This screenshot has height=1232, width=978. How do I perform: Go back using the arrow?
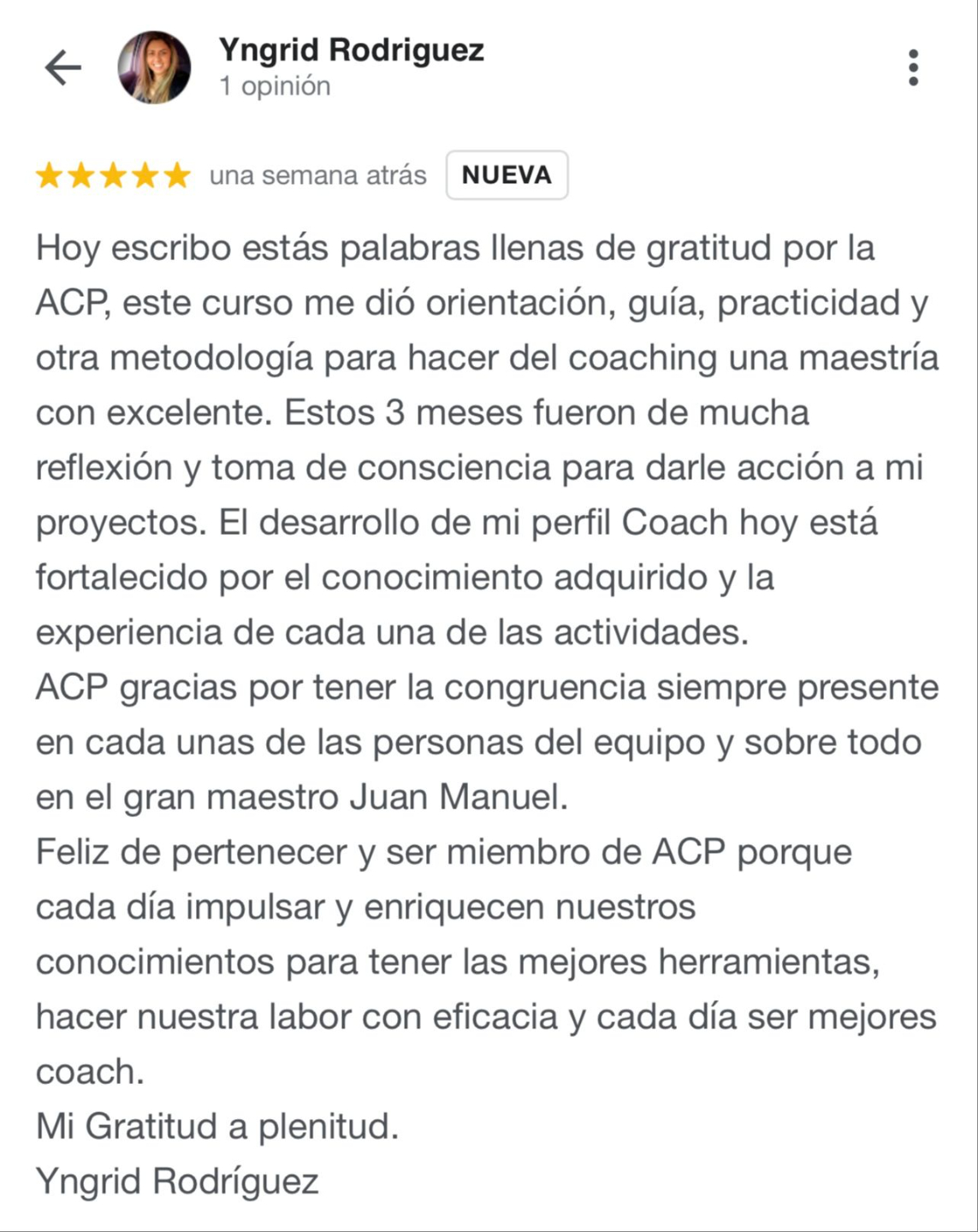click(x=62, y=68)
